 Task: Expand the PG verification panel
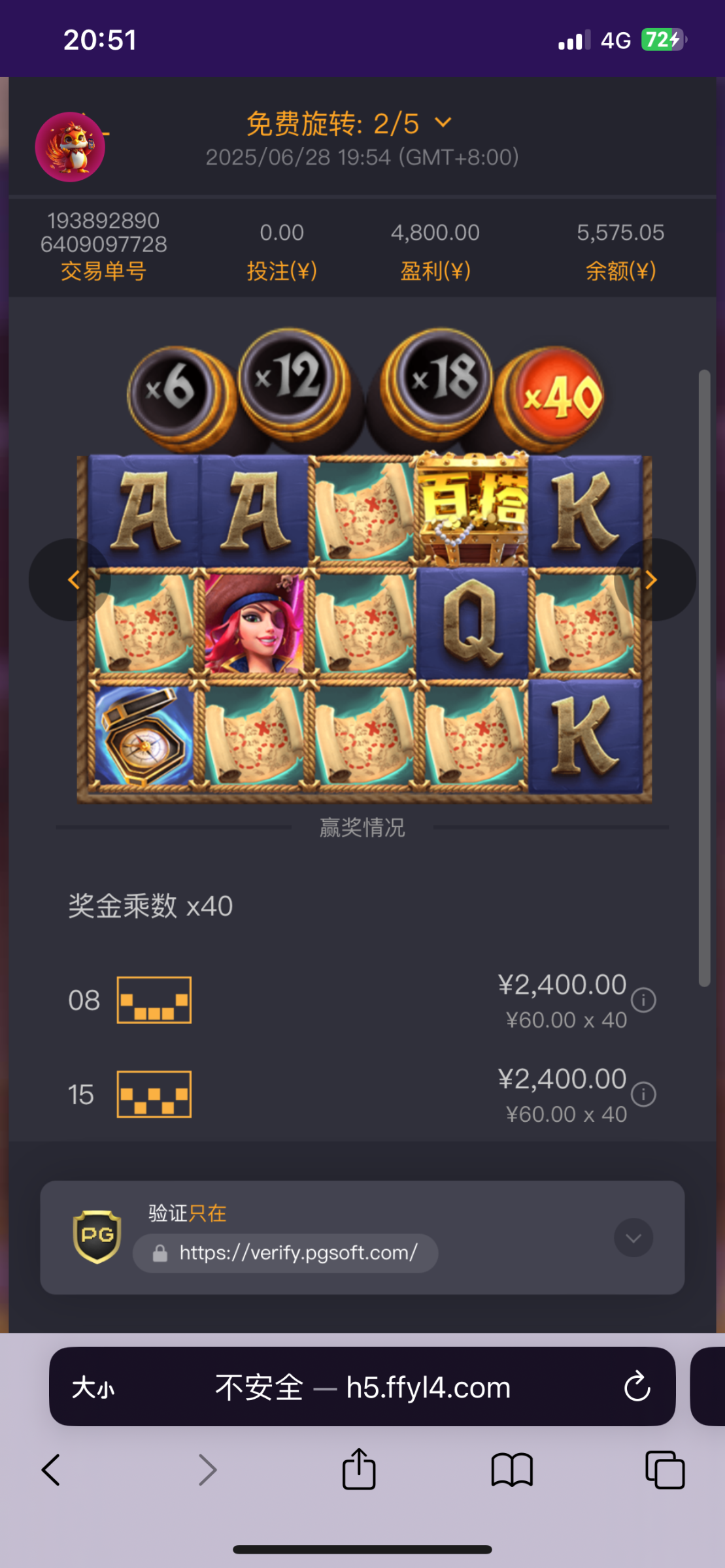click(633, 1237)
